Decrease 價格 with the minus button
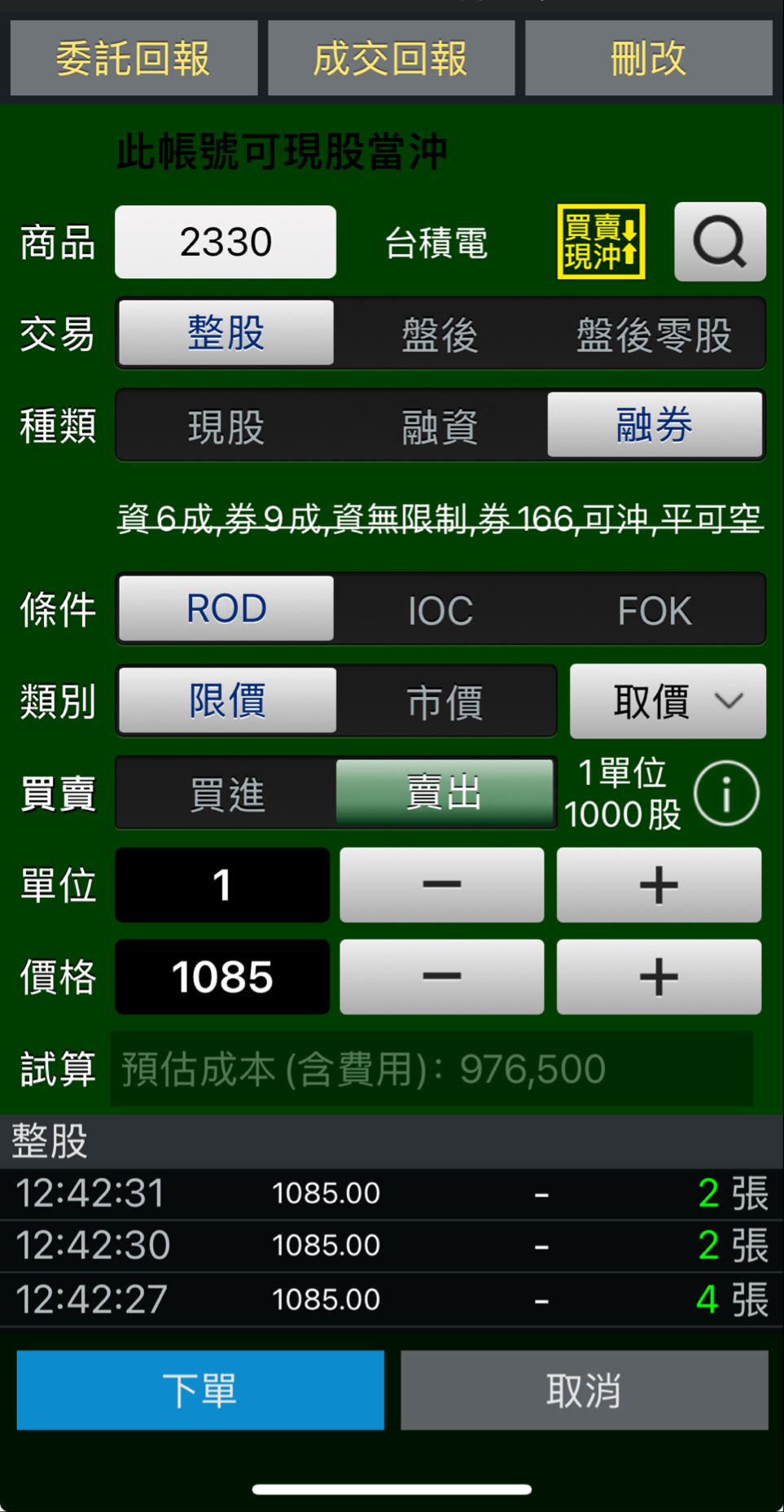The image size is (784, 1512). [x=441, y=977]
